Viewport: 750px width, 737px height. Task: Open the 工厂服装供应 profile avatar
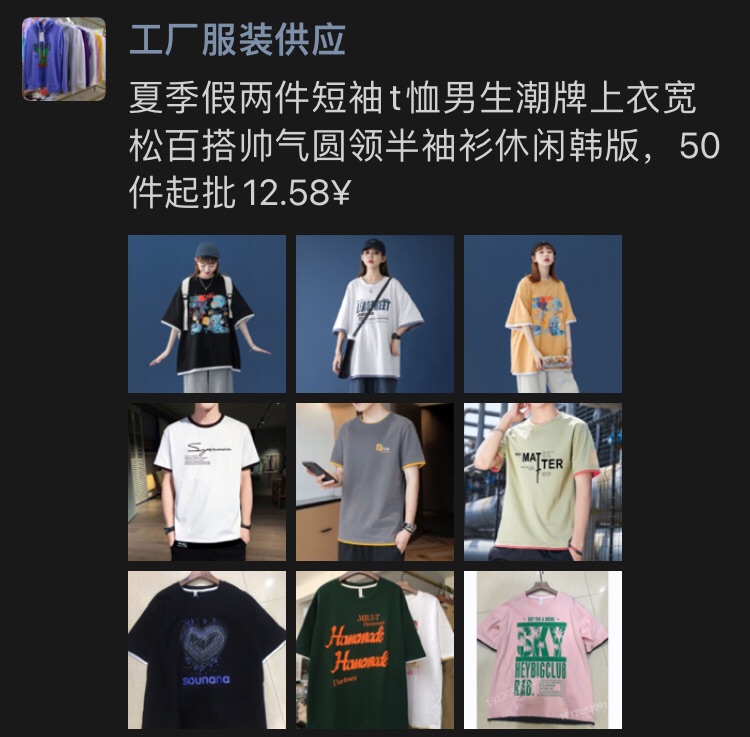pyautogui.click(x=64, y=59)
